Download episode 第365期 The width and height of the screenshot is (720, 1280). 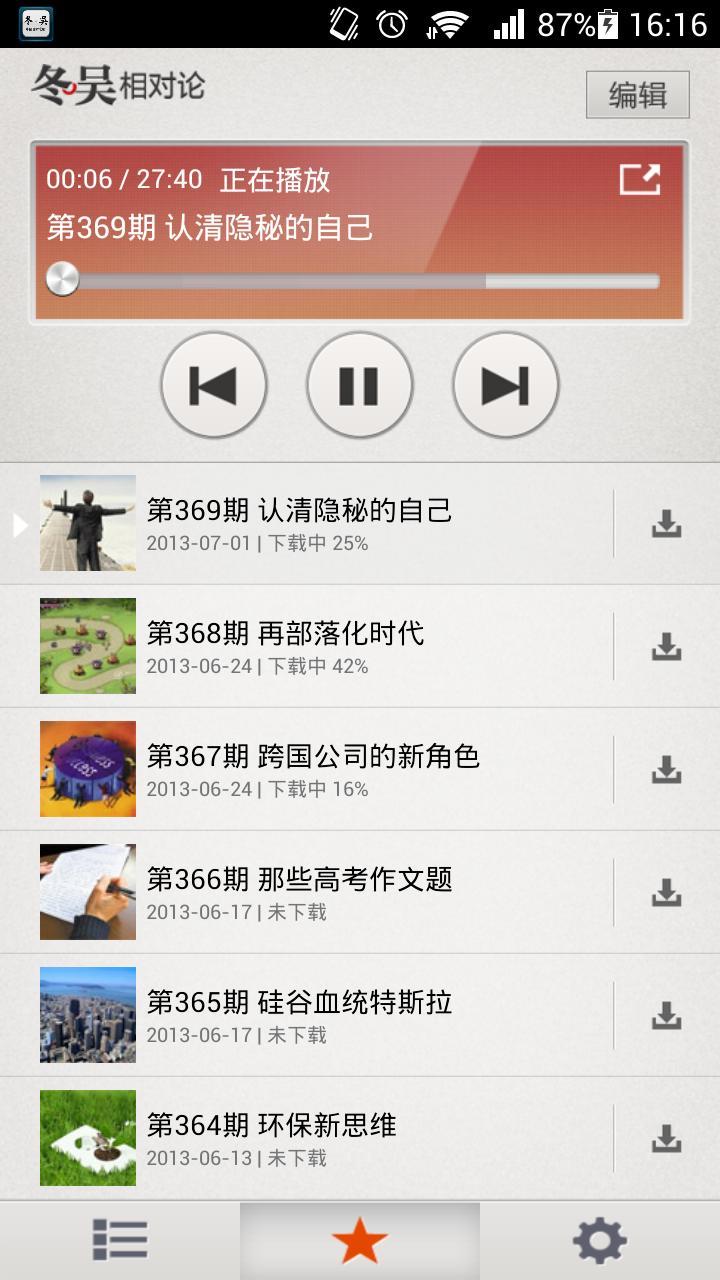[666, 1015]
